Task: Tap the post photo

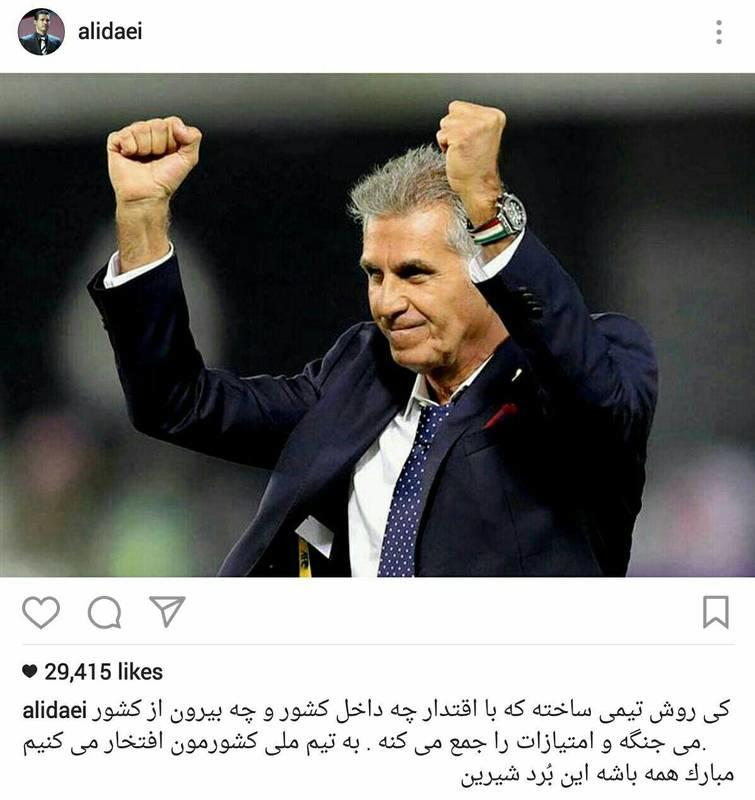Action: coord(377,325)
